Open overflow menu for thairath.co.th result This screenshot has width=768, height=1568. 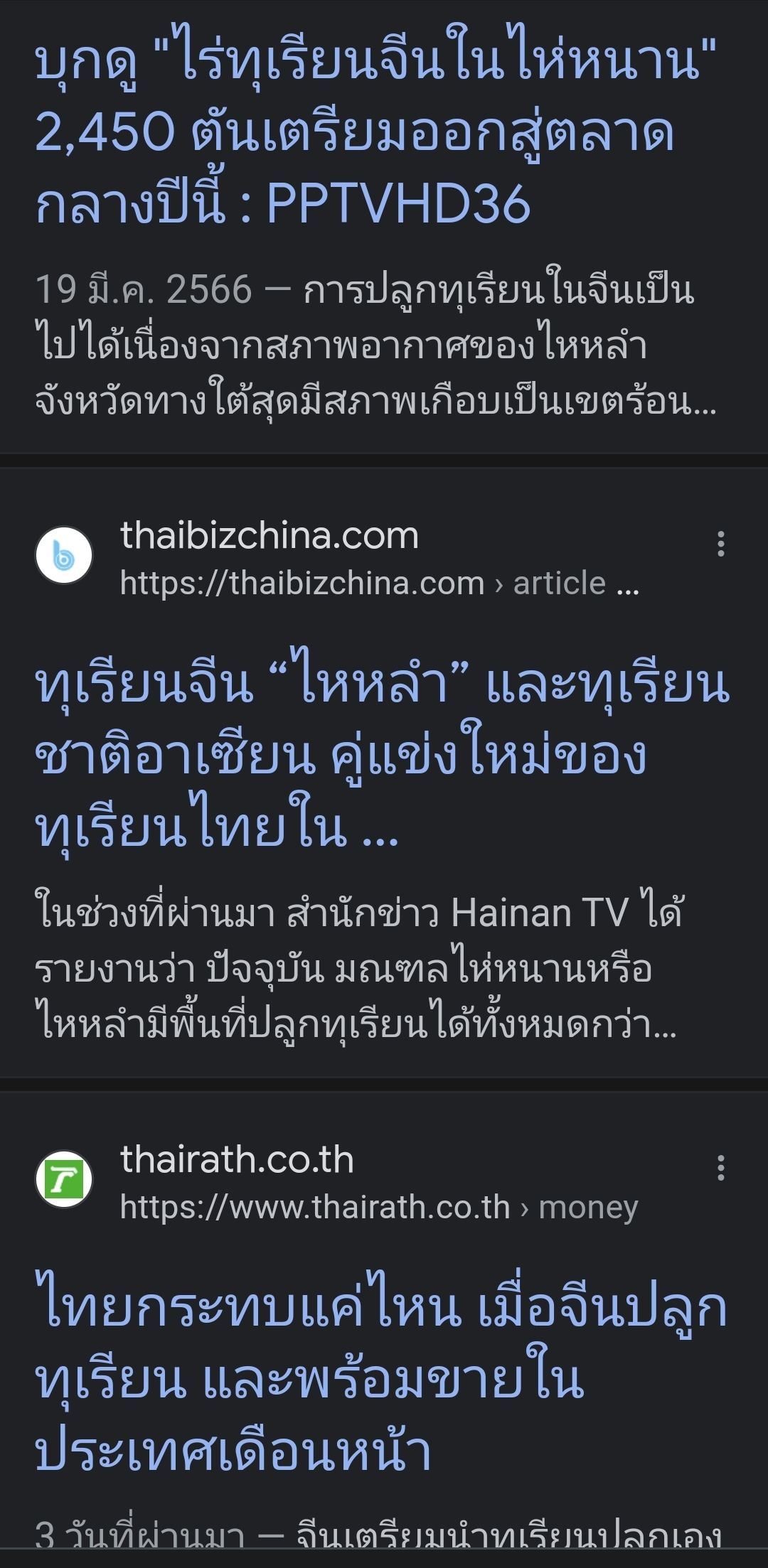[720, 1168]
